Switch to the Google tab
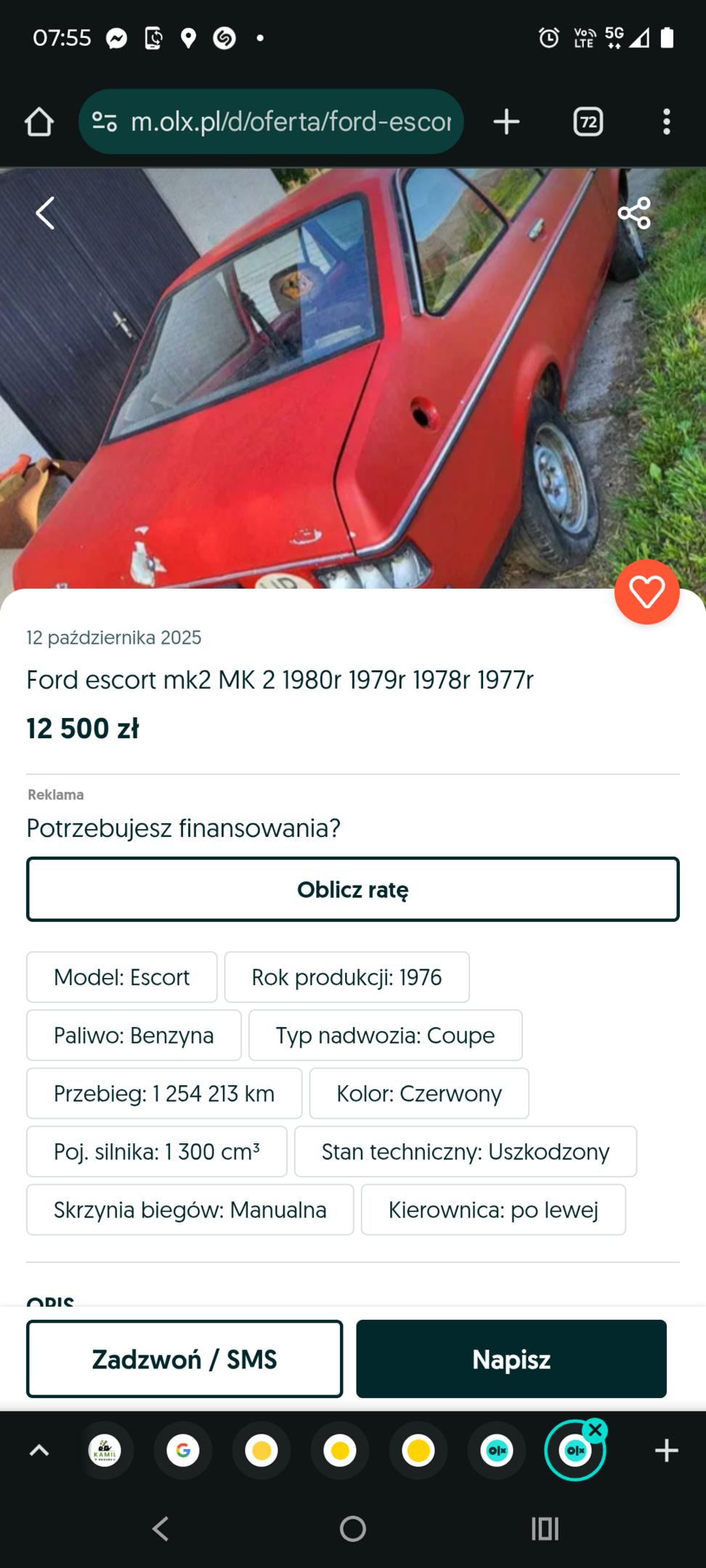The image size is (706, 1568). 183,1450
